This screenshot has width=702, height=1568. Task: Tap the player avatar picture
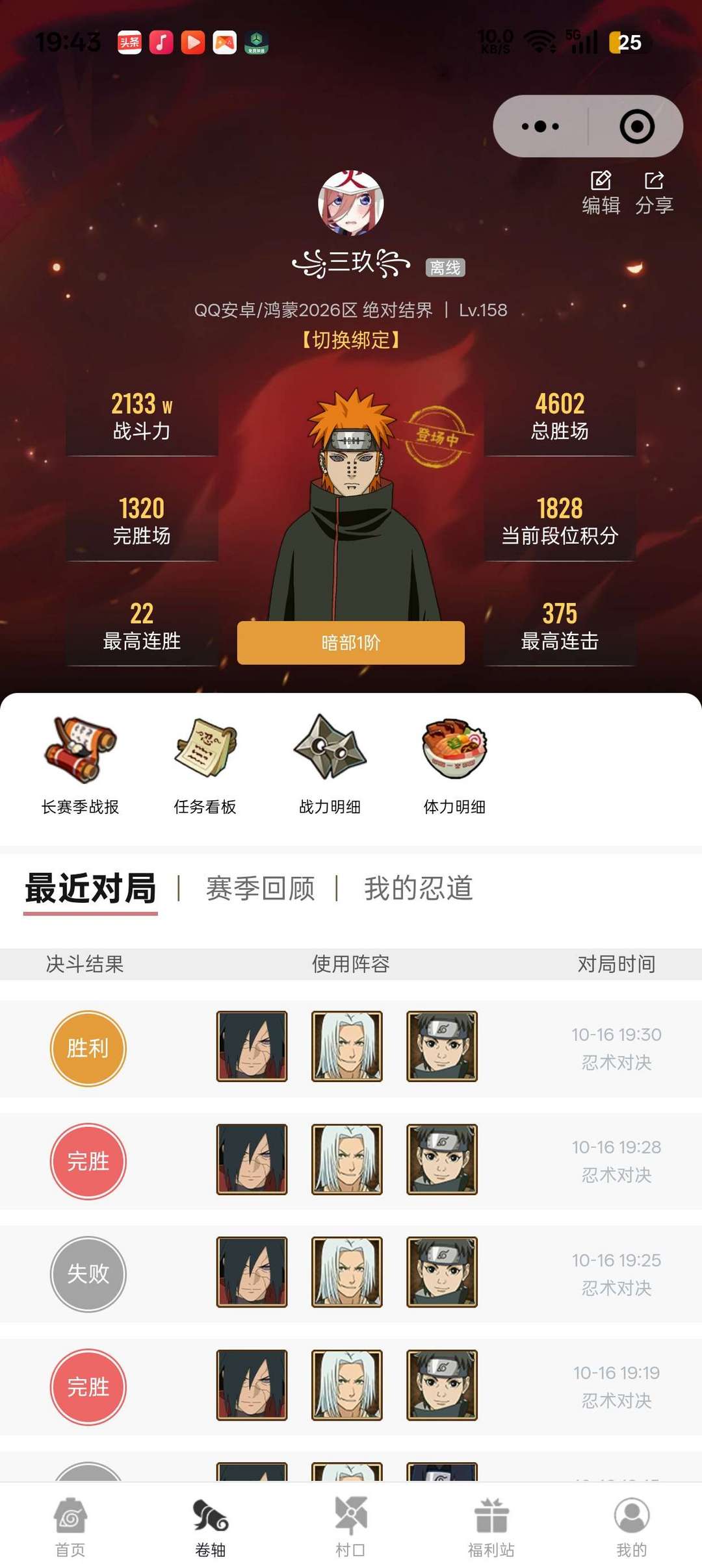pyautogui.click(x=351, y=203)
